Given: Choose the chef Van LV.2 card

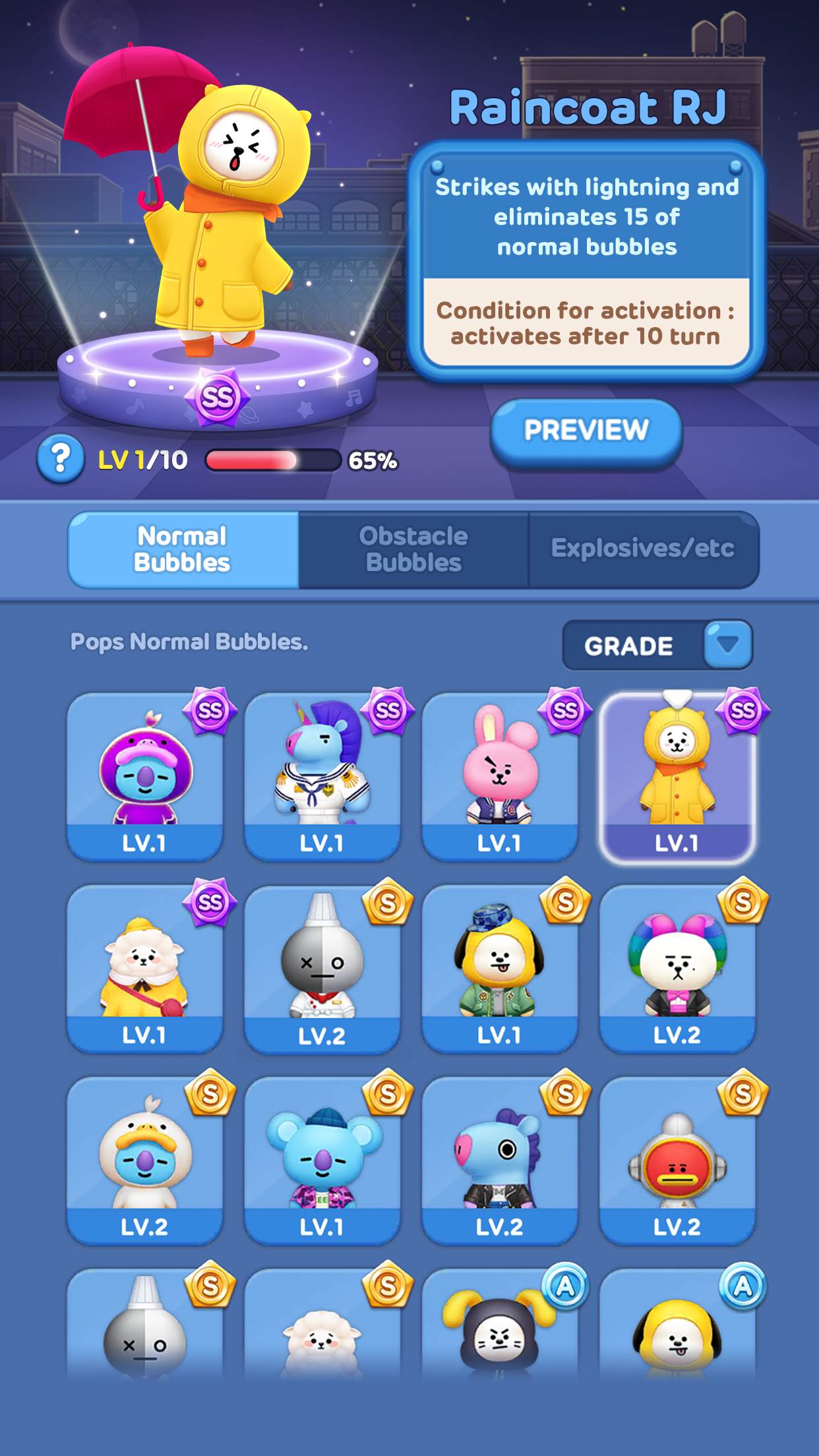Looking at the screenshot, I should pyautogui.click(x=322, y=969).
